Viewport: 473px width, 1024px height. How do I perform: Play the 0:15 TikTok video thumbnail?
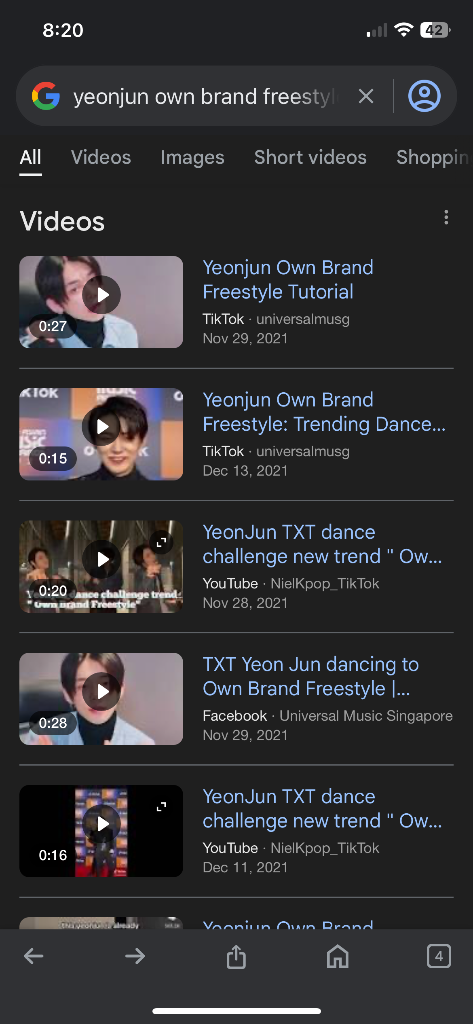click(x=101, y=434)
